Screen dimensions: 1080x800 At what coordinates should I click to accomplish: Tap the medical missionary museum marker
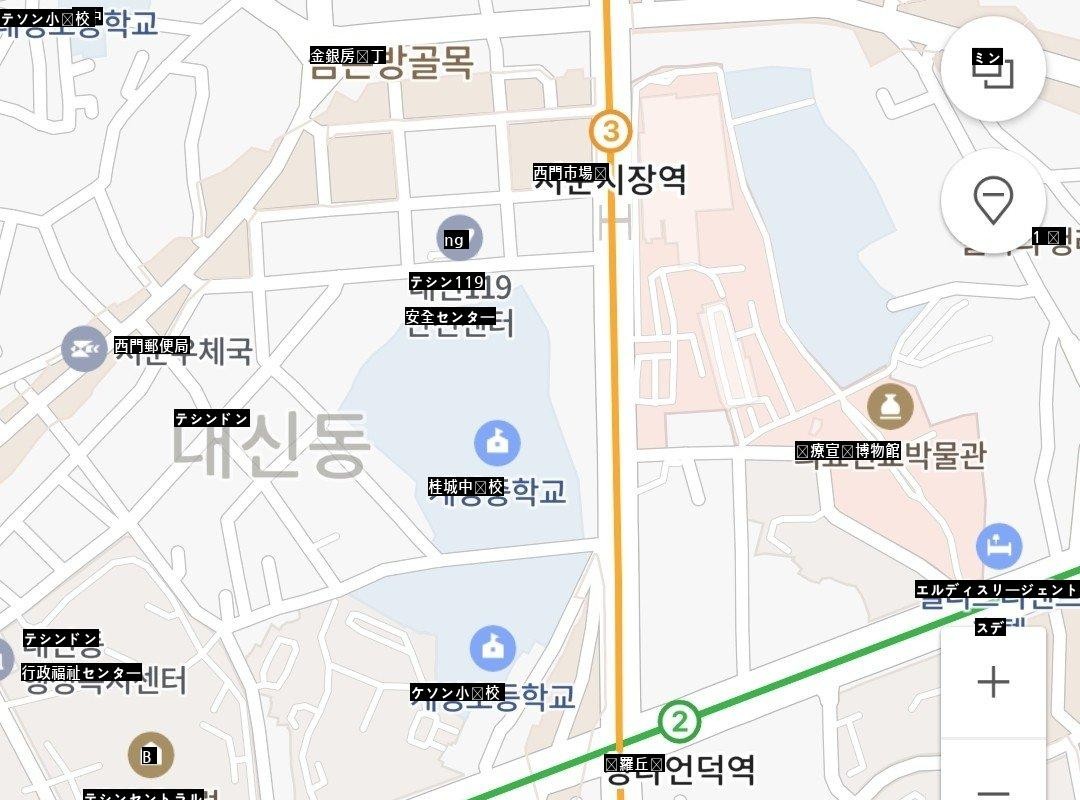click(x=890, y=407)
